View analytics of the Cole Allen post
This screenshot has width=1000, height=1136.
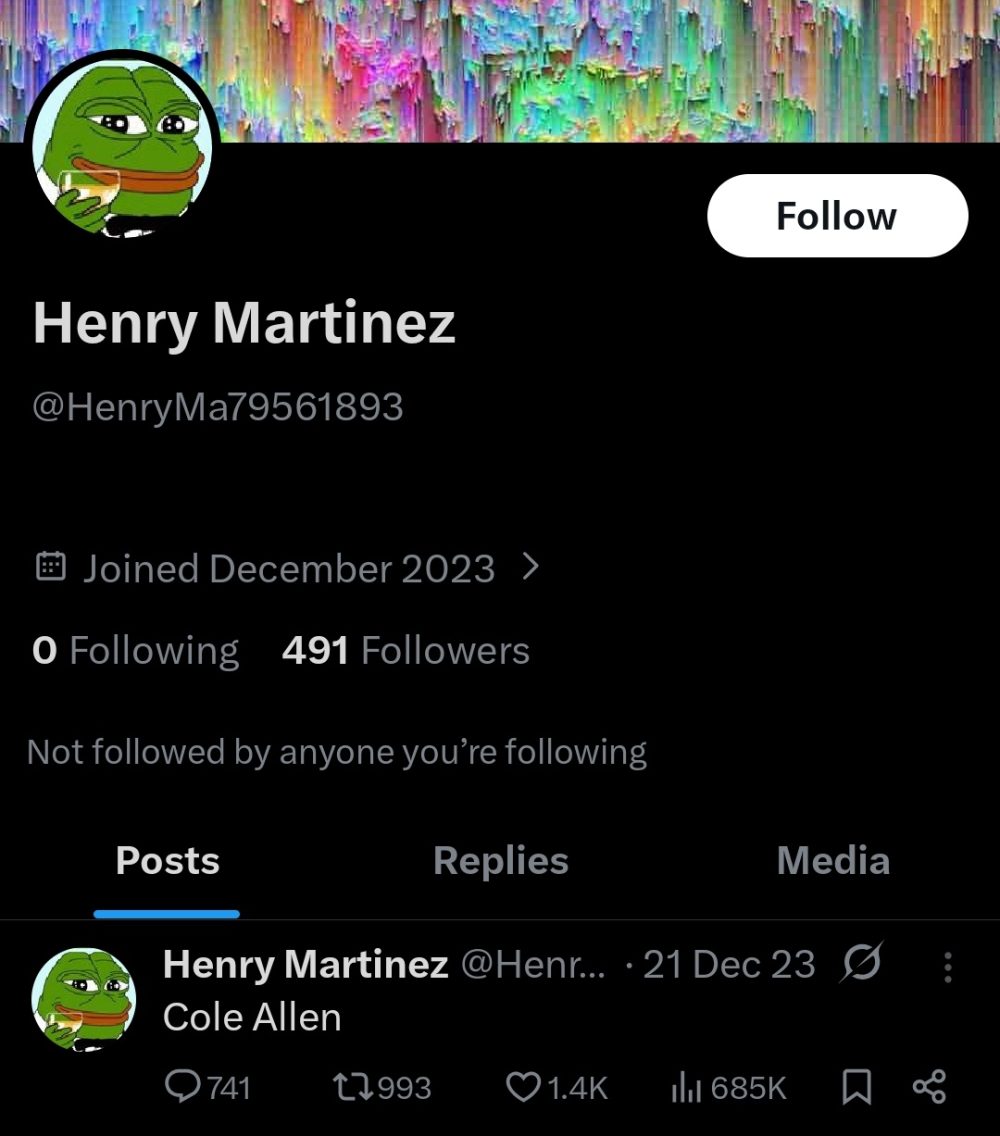tap(727, 1087)
